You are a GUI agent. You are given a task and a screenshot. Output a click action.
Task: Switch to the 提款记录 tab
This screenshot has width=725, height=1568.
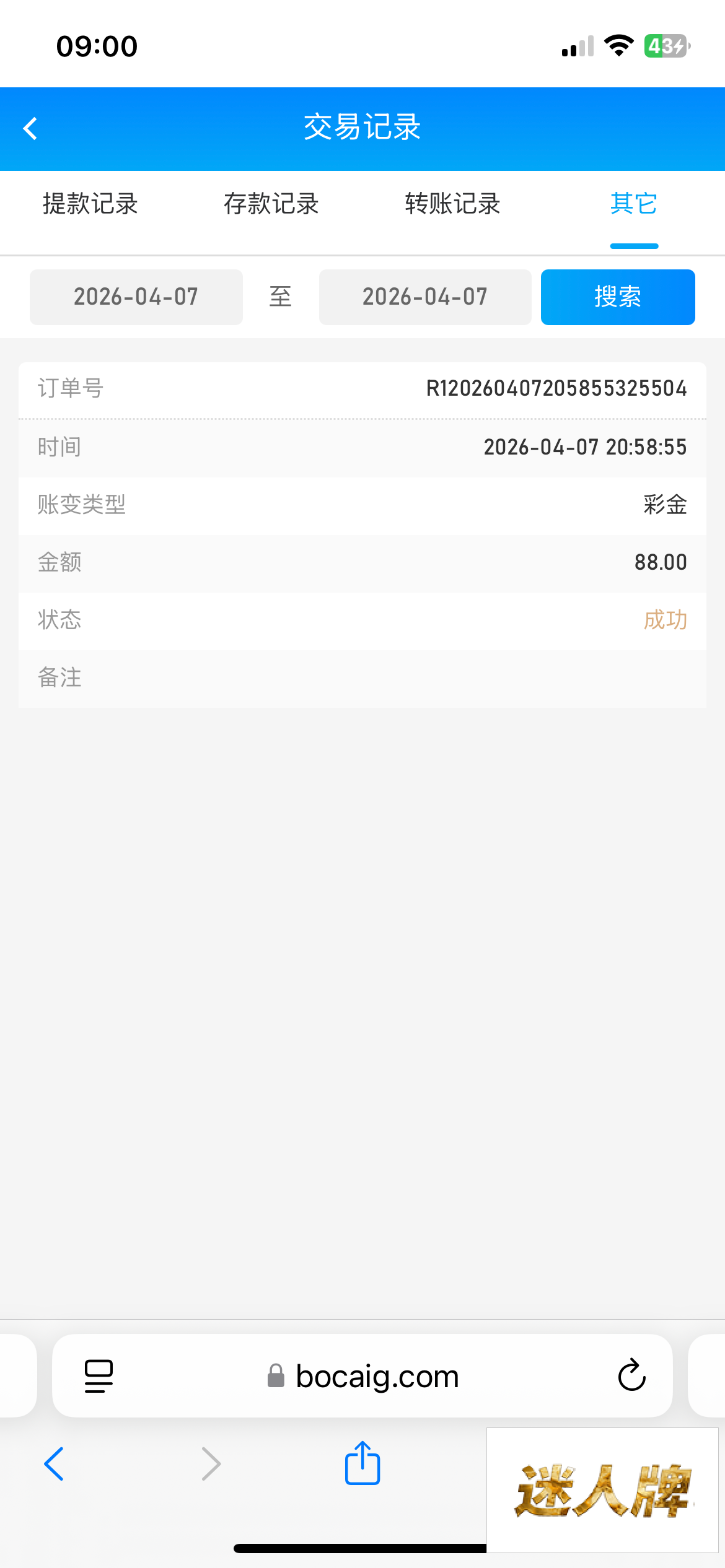pyautogui.click(x=90, y=204)
